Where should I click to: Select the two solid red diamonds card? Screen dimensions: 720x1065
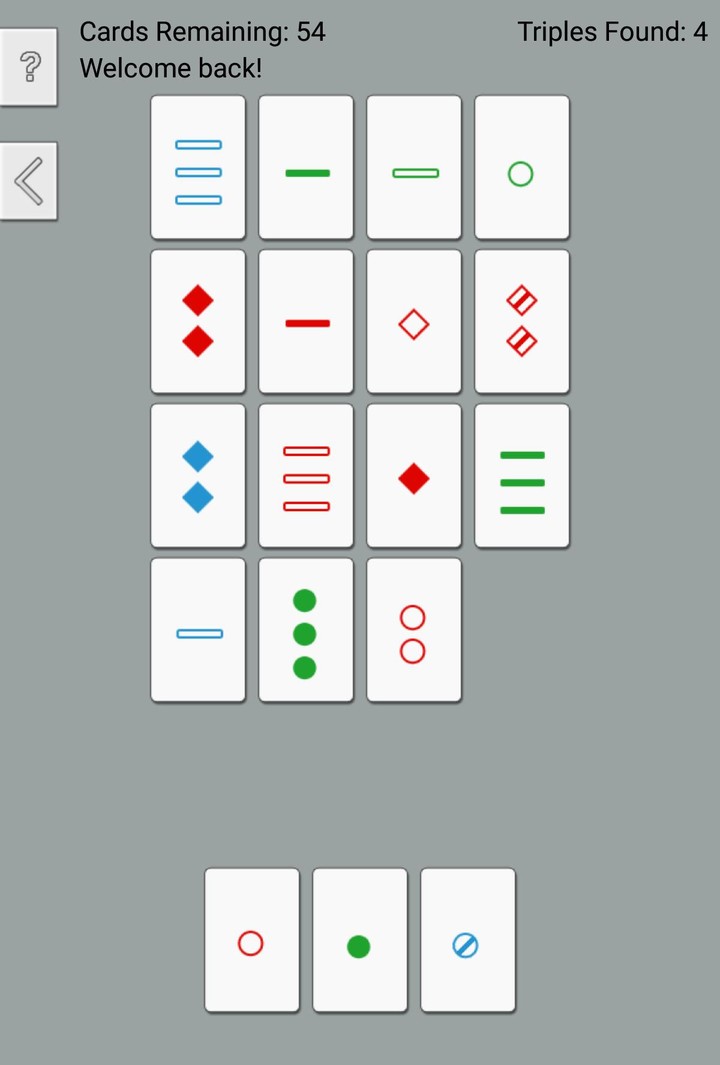coord(197,320)
